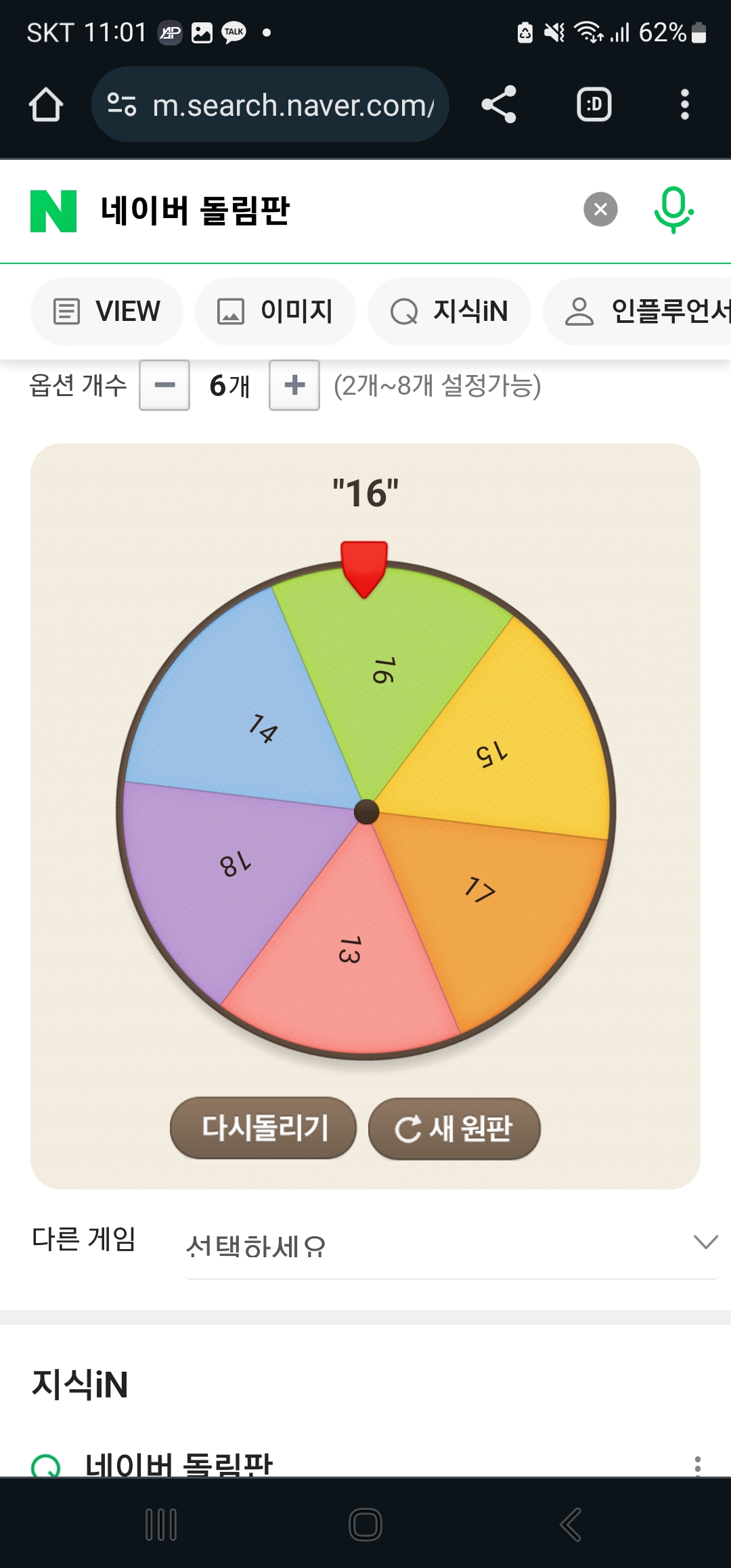The height and width of the screenshot is (1568, 731).
Task: Tap the Naver N logo
Action: pyautogui.click(x=53, y=211)
